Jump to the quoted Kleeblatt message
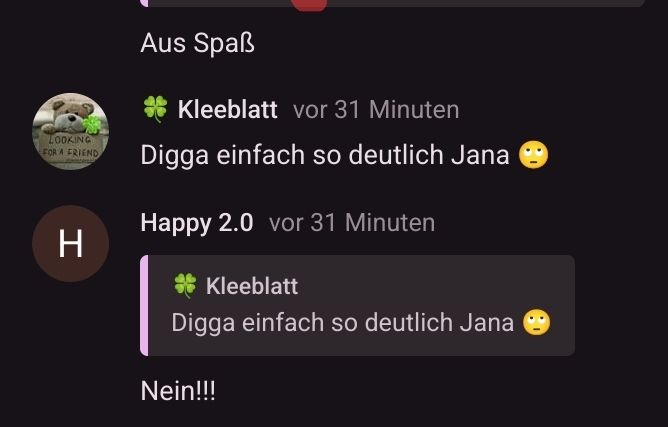The height and width of the screenshot is (427, 668). click(x=358, y=305)
